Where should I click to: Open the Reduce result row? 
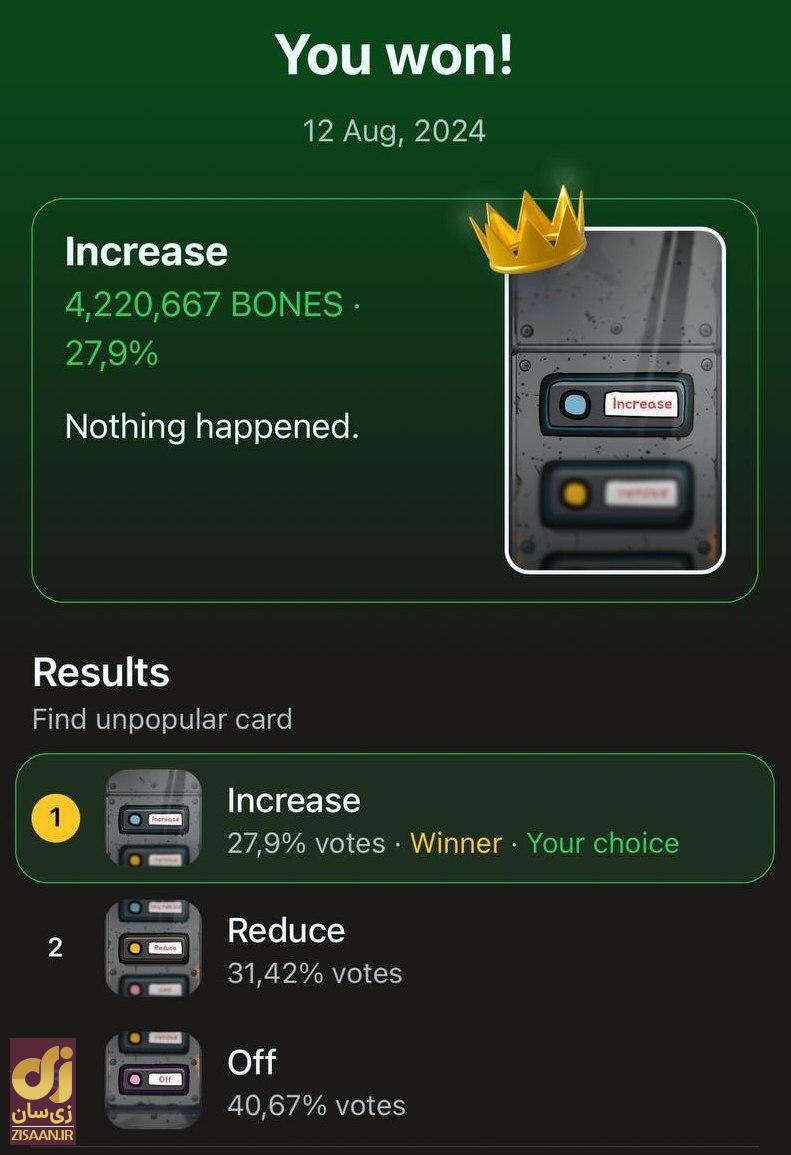click(x=394, y=949)
